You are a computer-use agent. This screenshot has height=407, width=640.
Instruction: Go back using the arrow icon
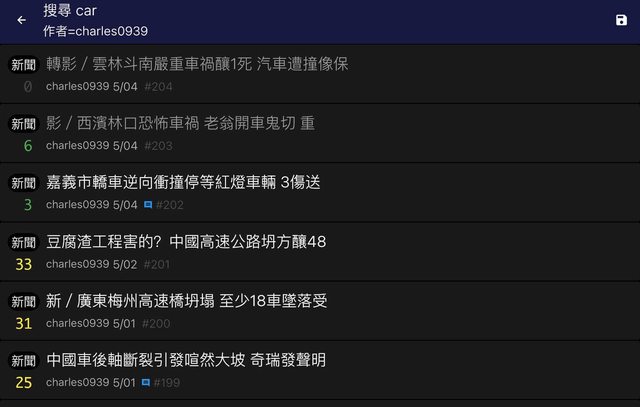[22, 20]
